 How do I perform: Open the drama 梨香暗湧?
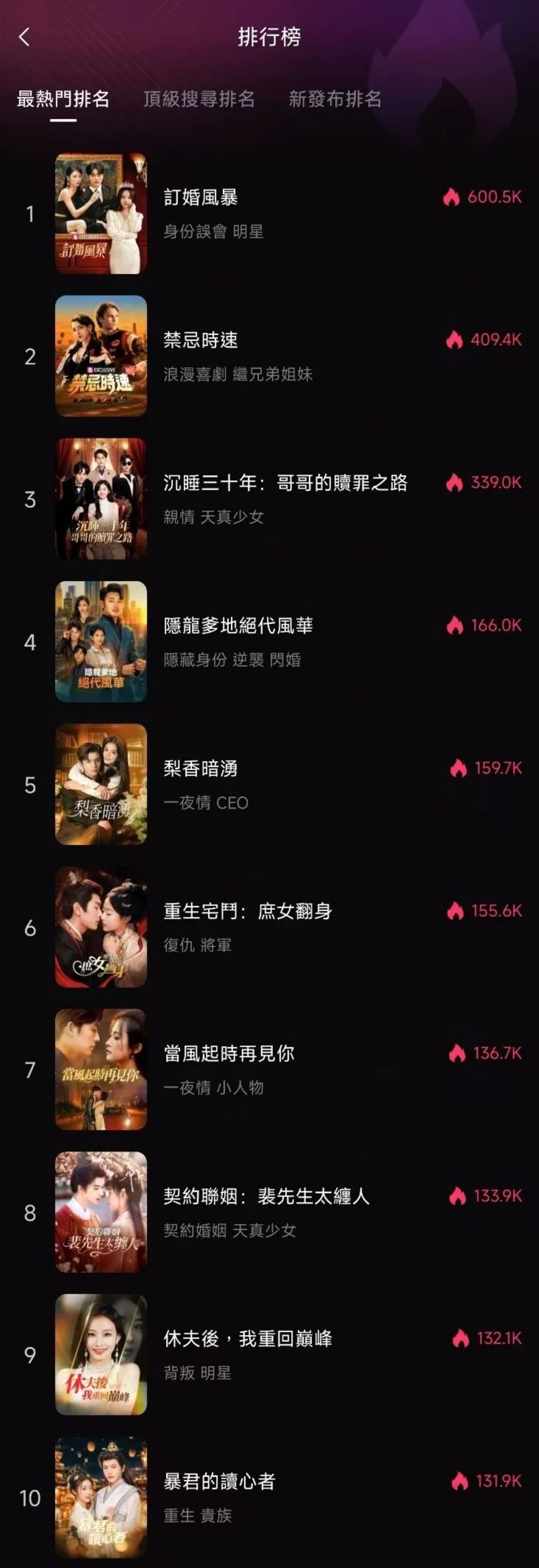point(200,768)
